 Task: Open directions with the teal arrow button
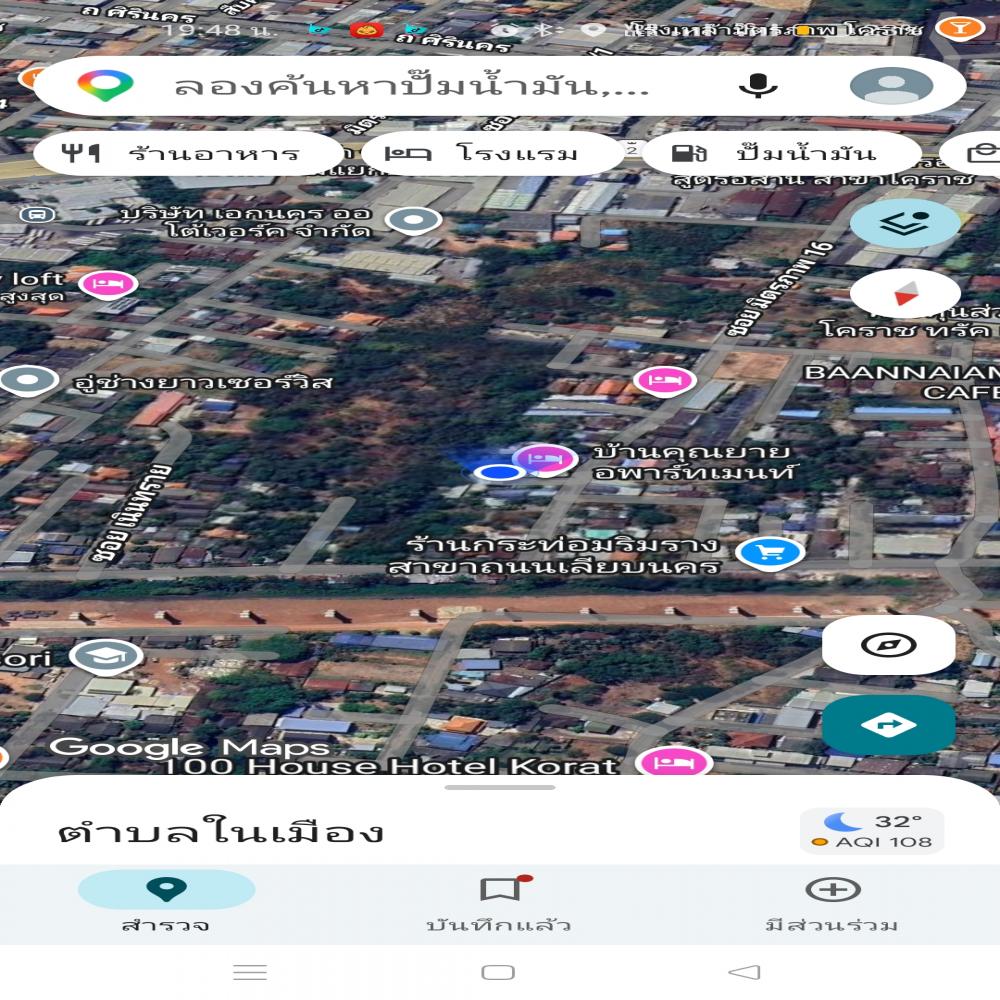pos(888,725)
